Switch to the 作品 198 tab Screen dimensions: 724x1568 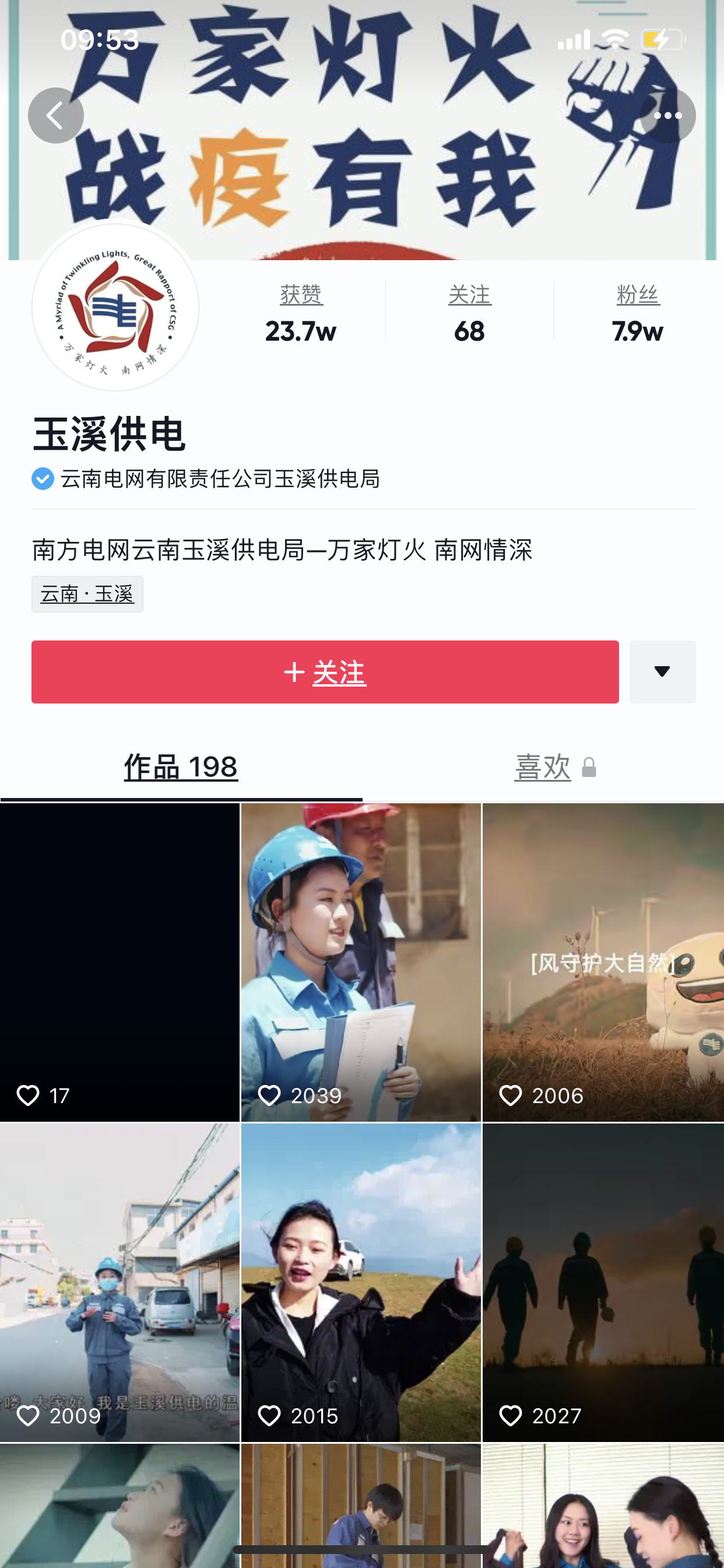(181, 767)
